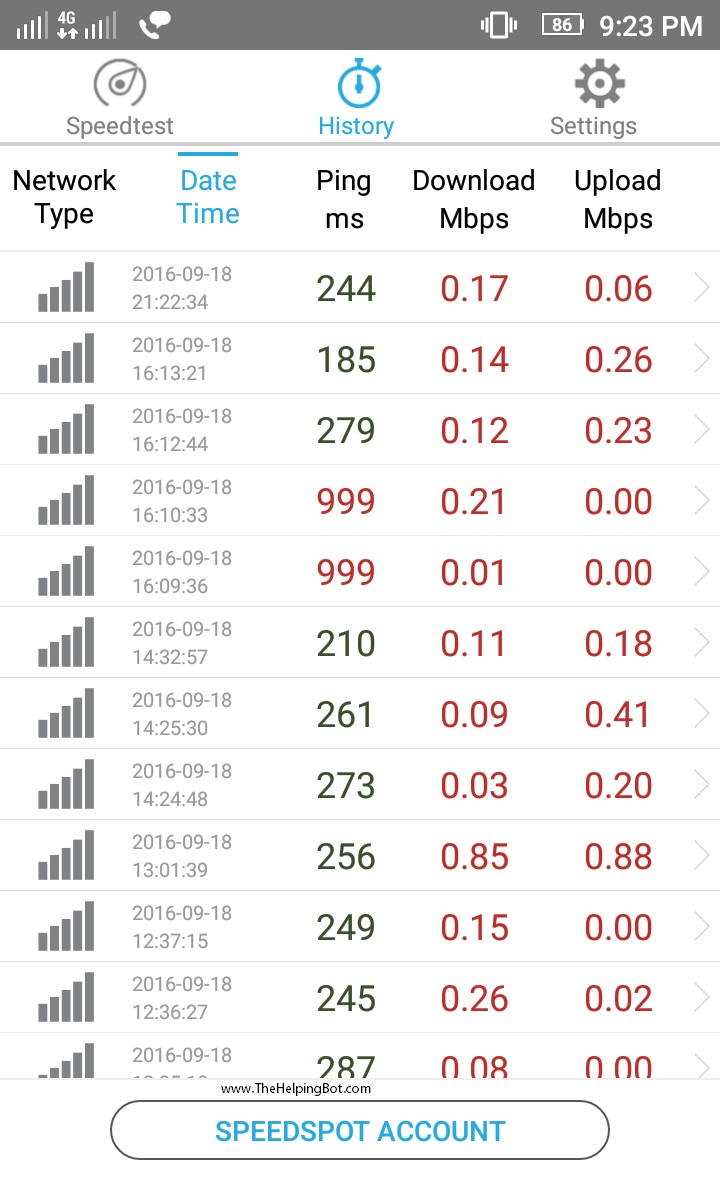The height and width of the screenshot is (1179, 724).
Task: Sort history by Network Type column
Action: pyautogui.click(x=64, y=197)
